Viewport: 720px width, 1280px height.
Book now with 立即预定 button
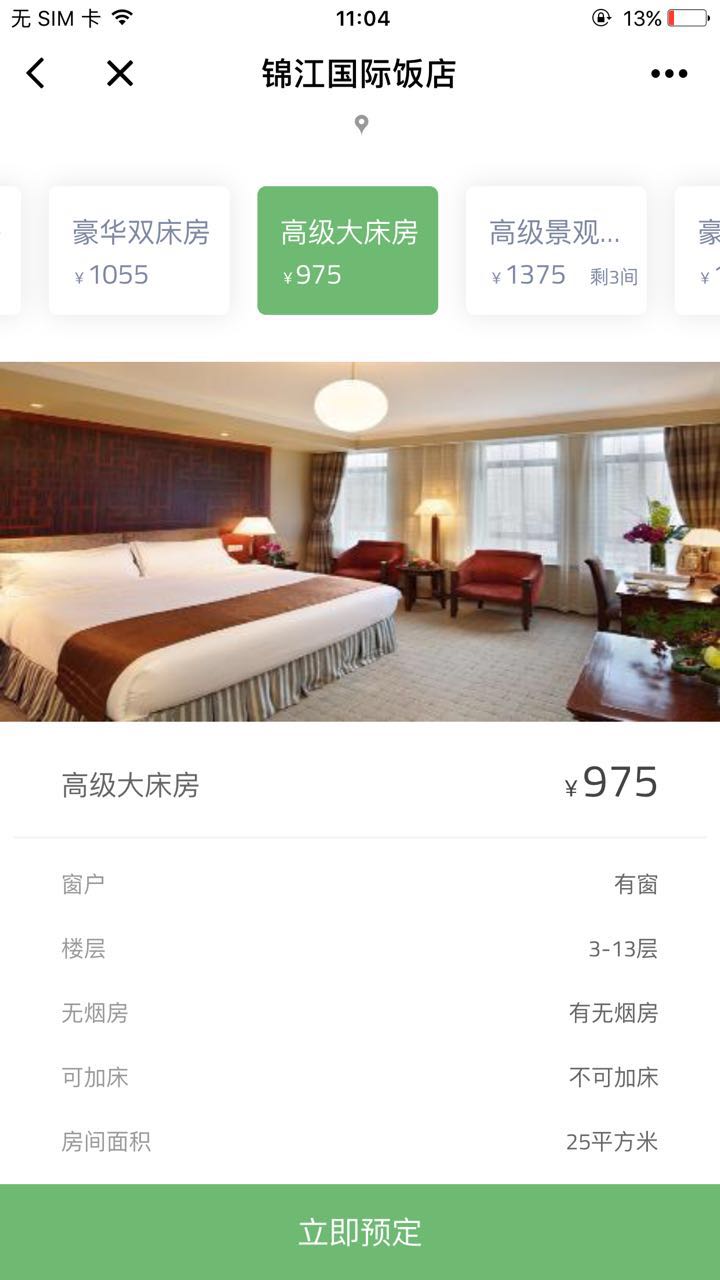tap(360, 1232)
